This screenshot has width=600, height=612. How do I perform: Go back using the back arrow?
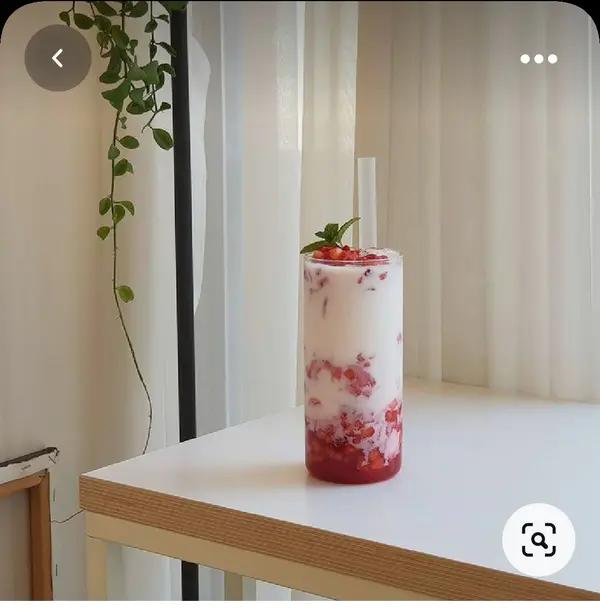click(57, 58)
